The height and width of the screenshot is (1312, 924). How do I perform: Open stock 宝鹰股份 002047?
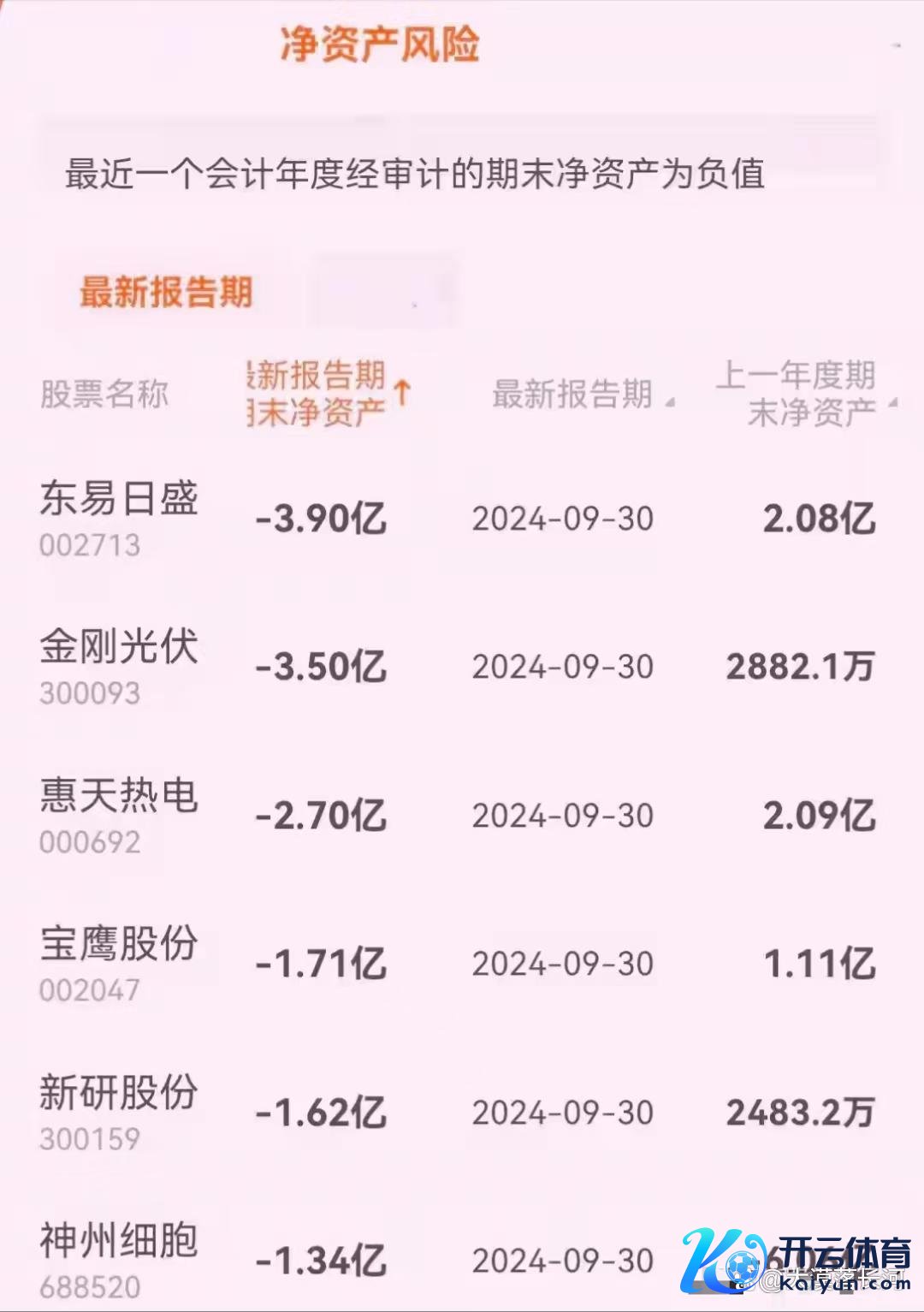pos(118,963)
